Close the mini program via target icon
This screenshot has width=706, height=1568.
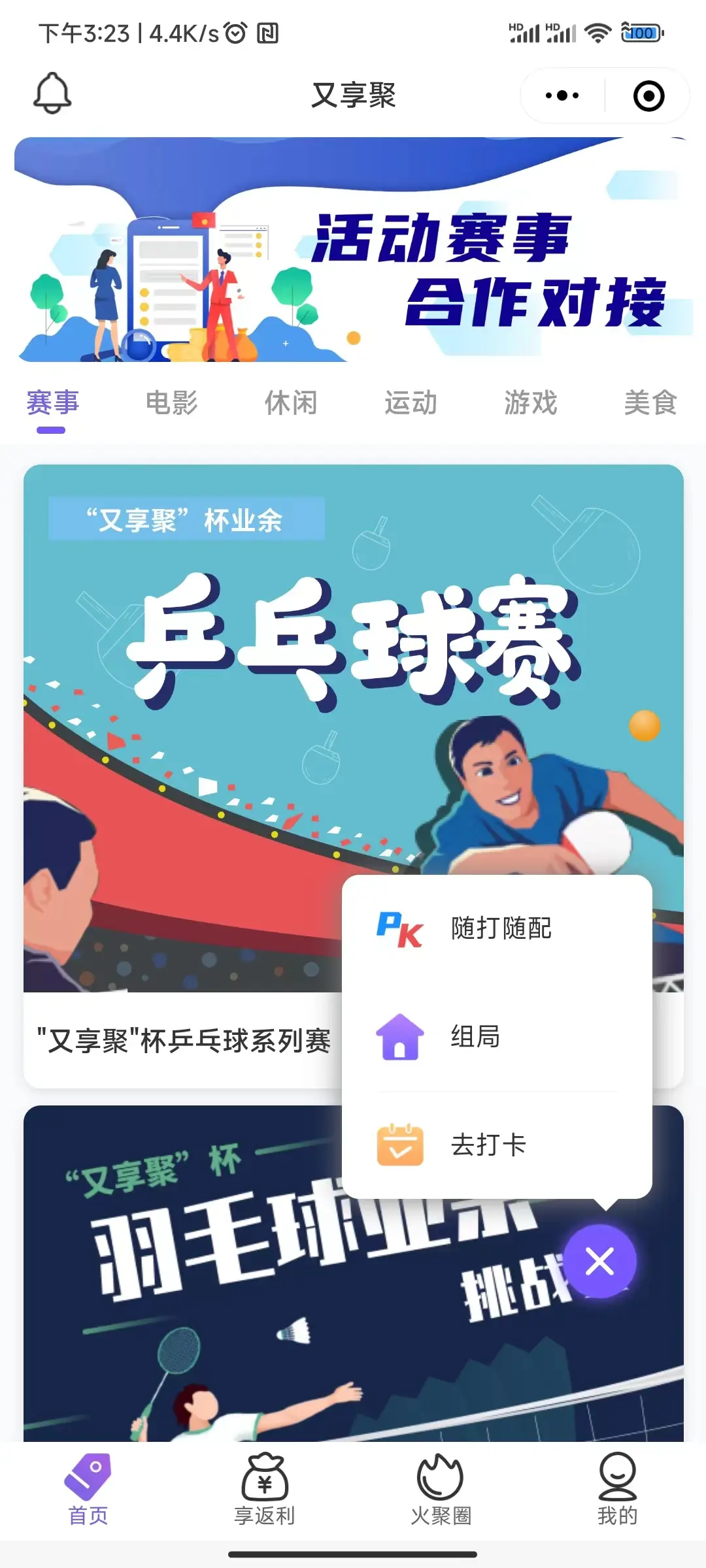(x=648, y=96)
